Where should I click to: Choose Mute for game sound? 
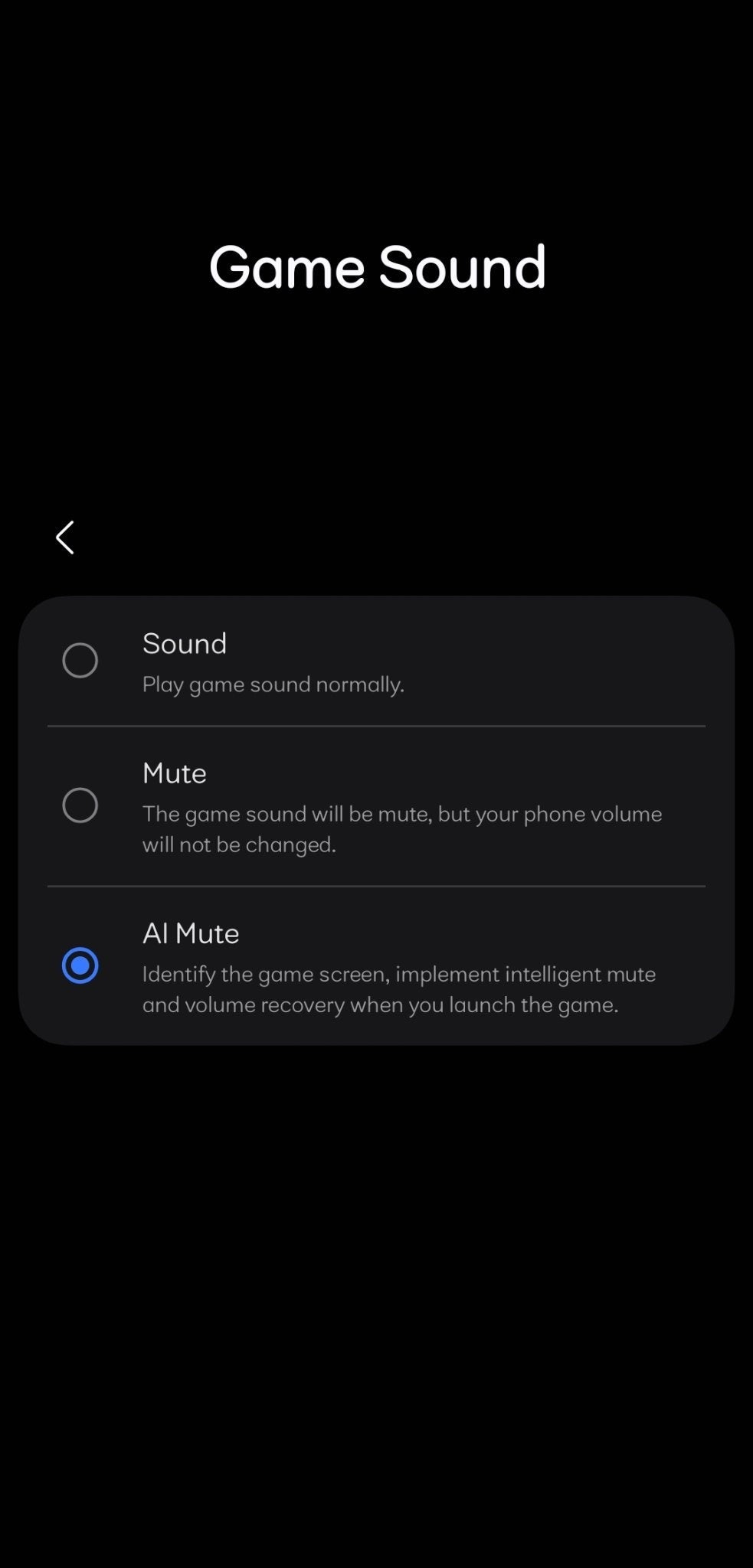coord(80,805)
